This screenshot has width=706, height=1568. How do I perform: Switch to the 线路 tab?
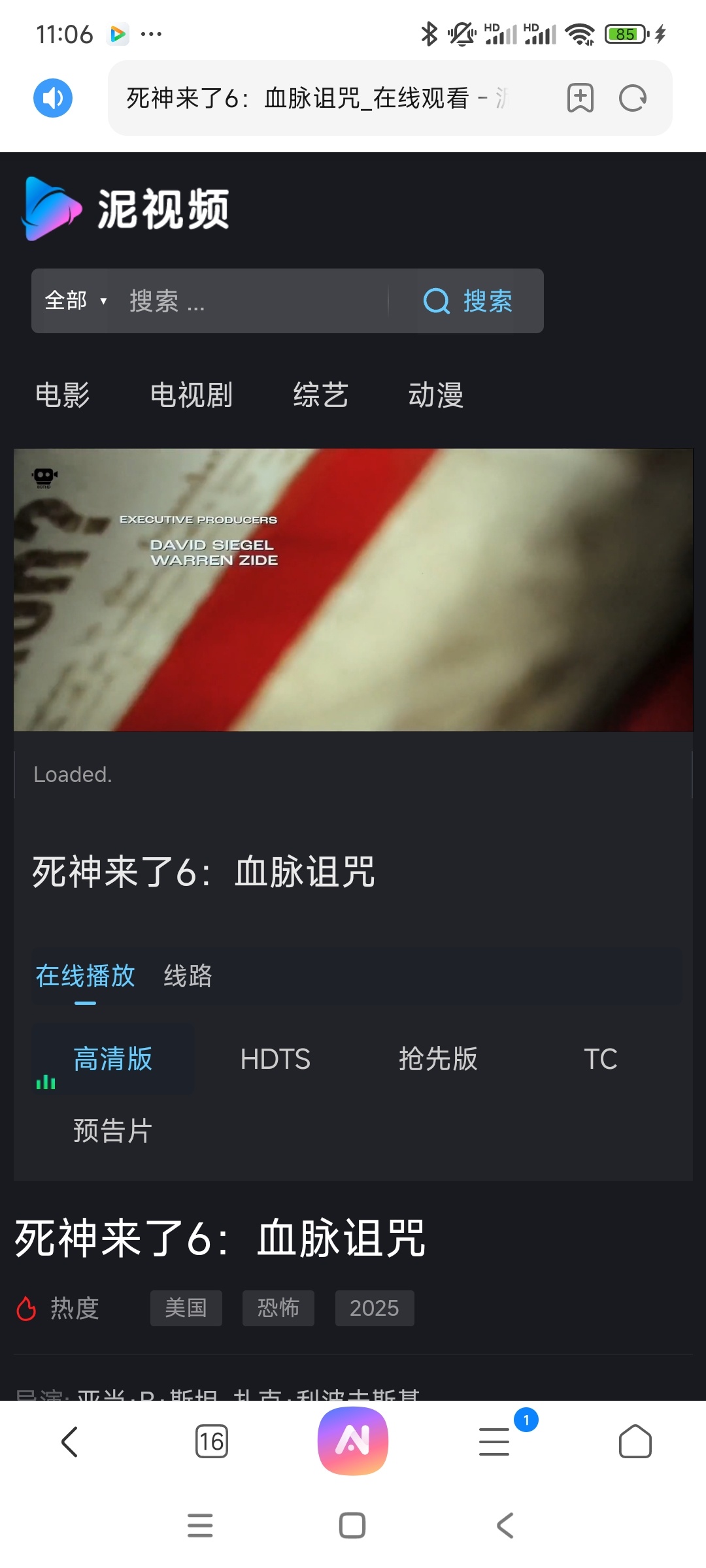click(188, 976)
